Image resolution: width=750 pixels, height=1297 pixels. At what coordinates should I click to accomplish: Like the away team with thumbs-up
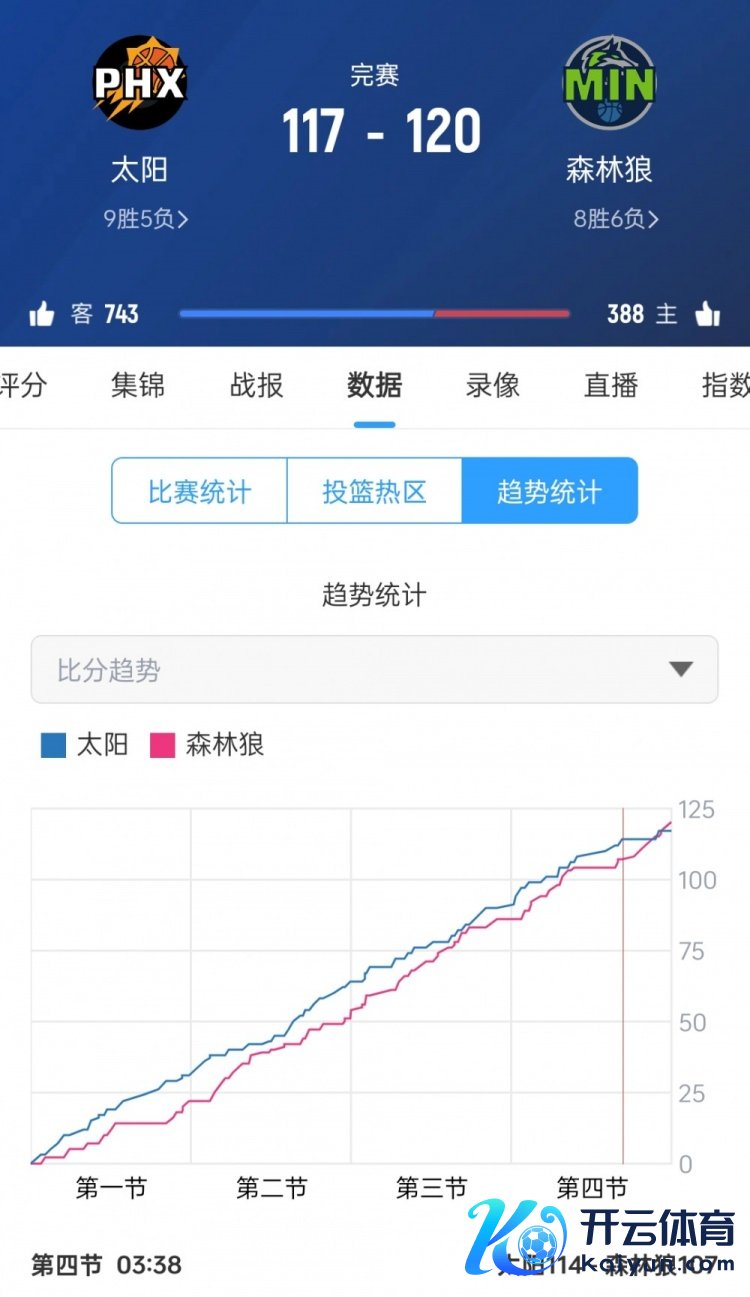point(42,315)
